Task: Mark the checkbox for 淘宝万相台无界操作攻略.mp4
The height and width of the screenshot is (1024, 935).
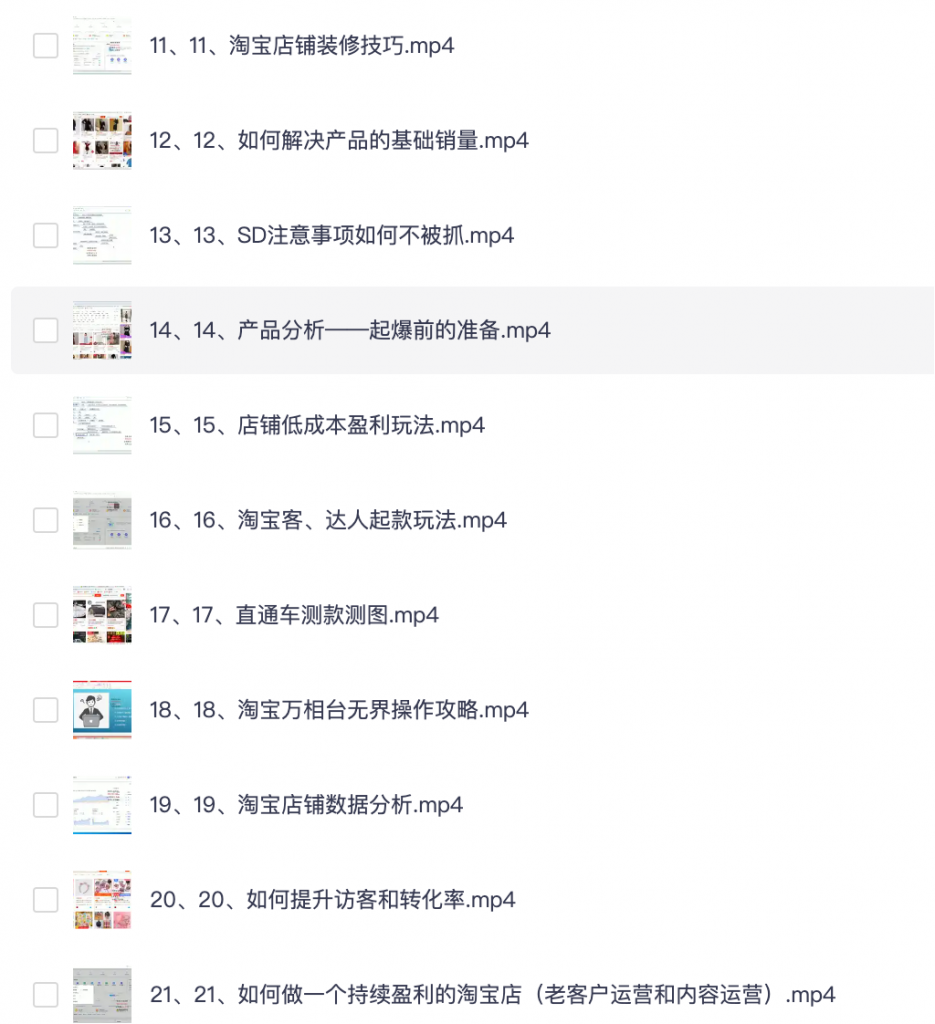Action: click(x=46, y=711)
